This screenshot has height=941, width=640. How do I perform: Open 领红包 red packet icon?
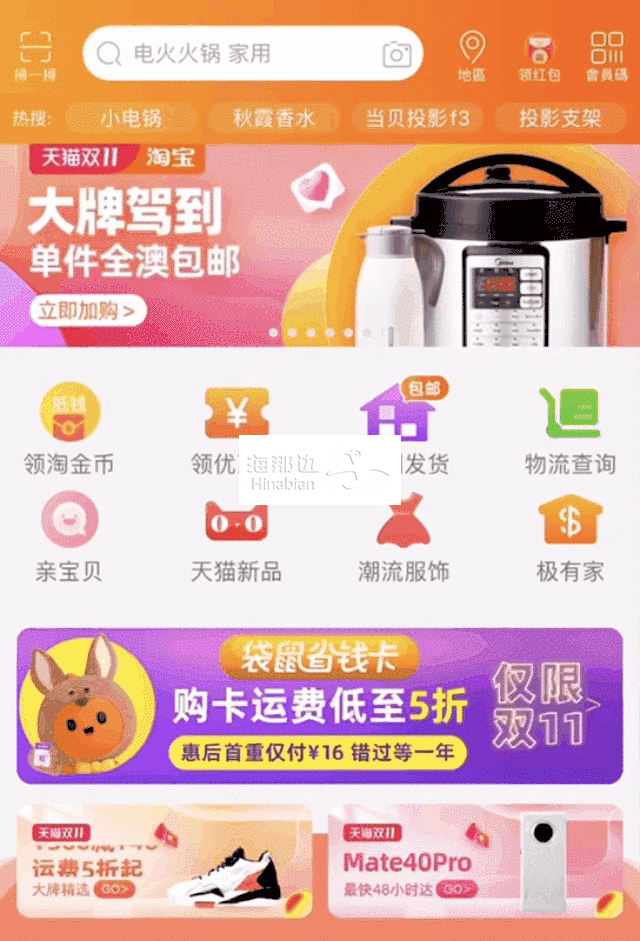(x=539, y=56)
